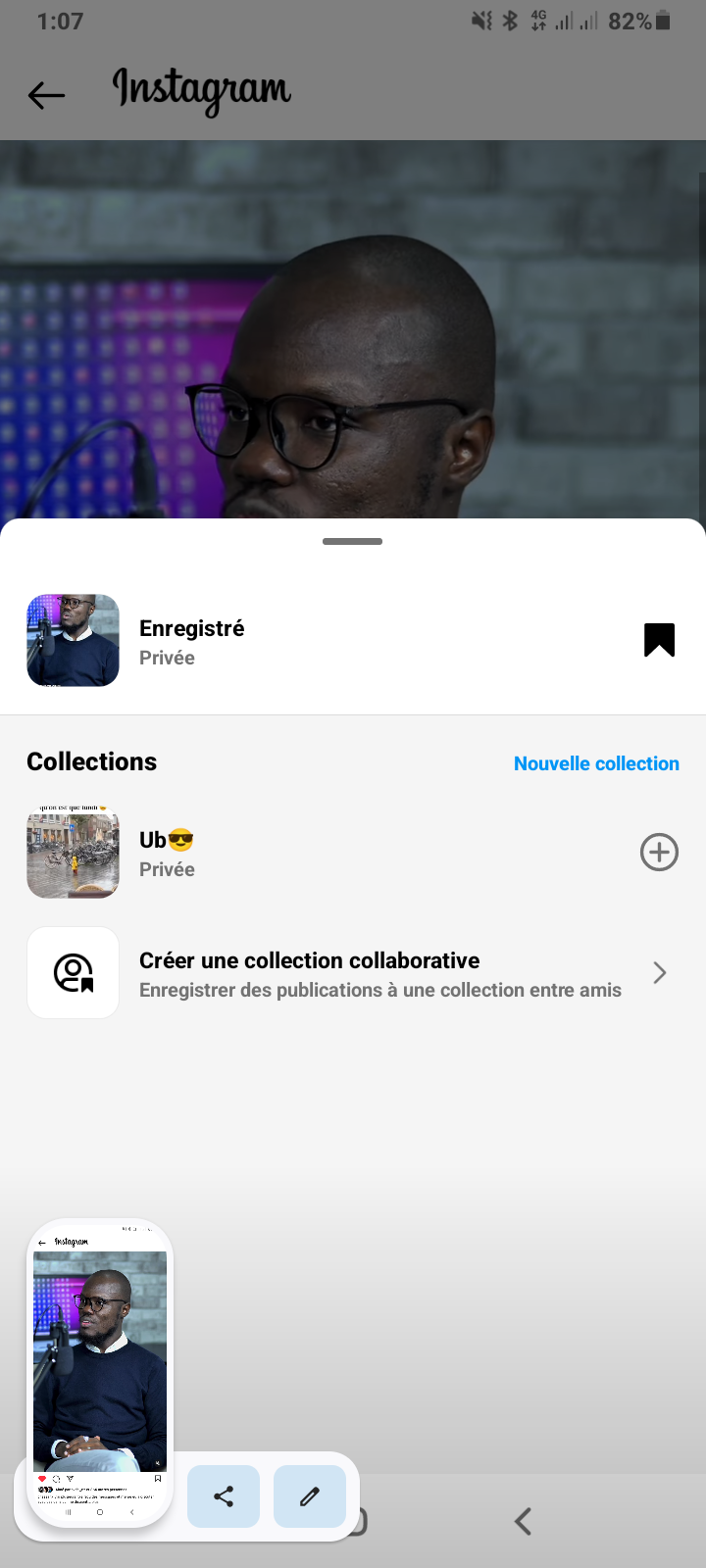Remove the post from Enregistré bookmark

pos(659,640)
